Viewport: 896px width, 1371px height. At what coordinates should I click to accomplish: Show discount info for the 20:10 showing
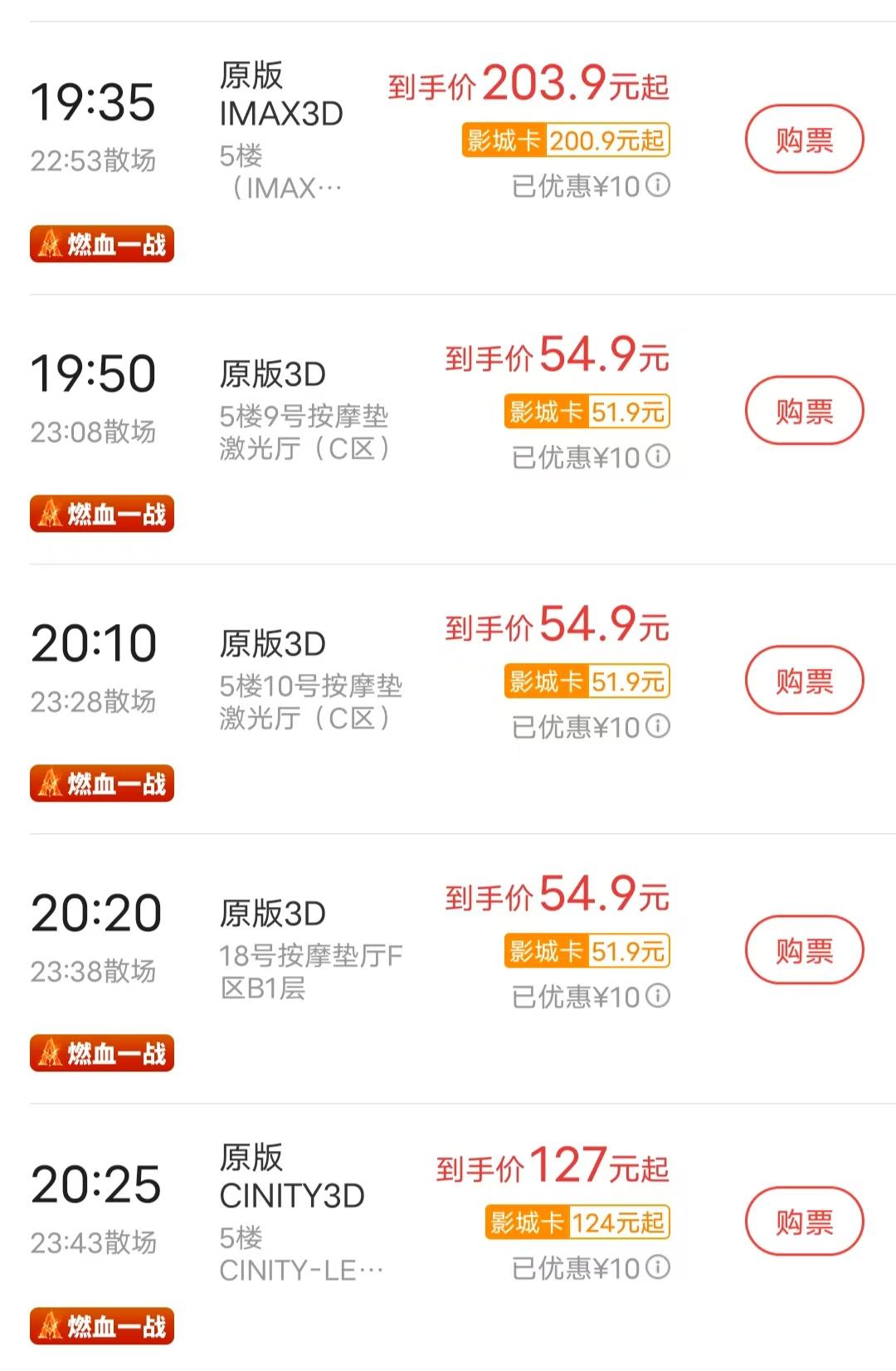(x=658, y=726)
